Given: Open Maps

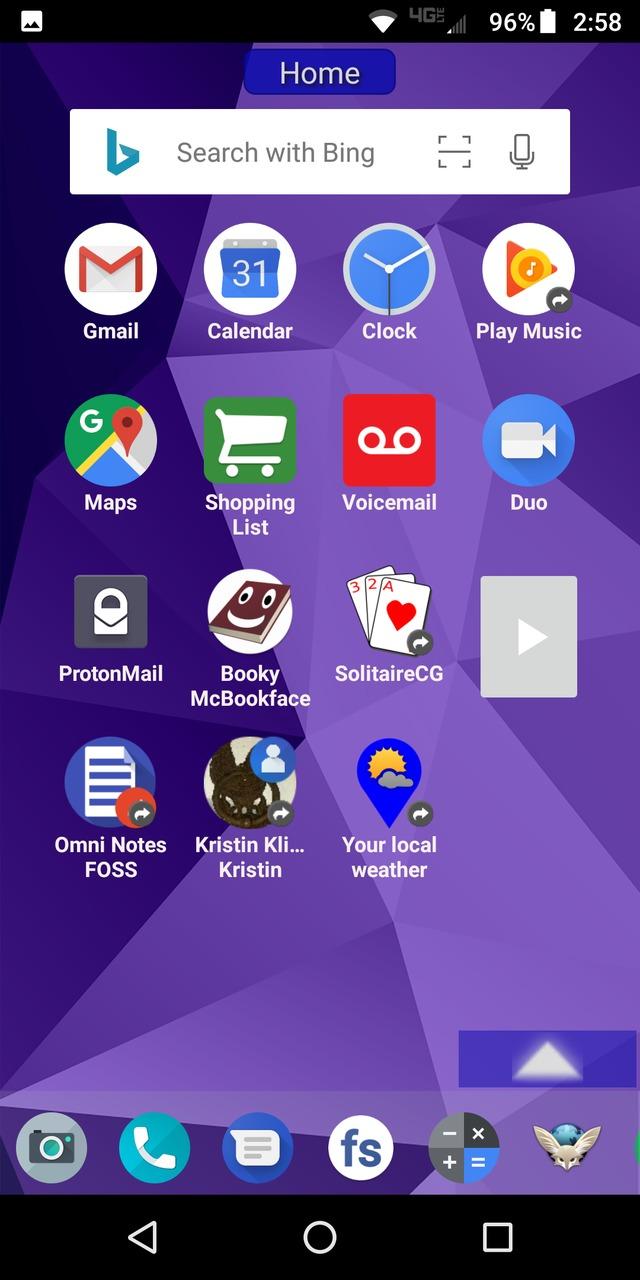Looking at the screenshot, I should pyautogui.click(x=110, y=441).
